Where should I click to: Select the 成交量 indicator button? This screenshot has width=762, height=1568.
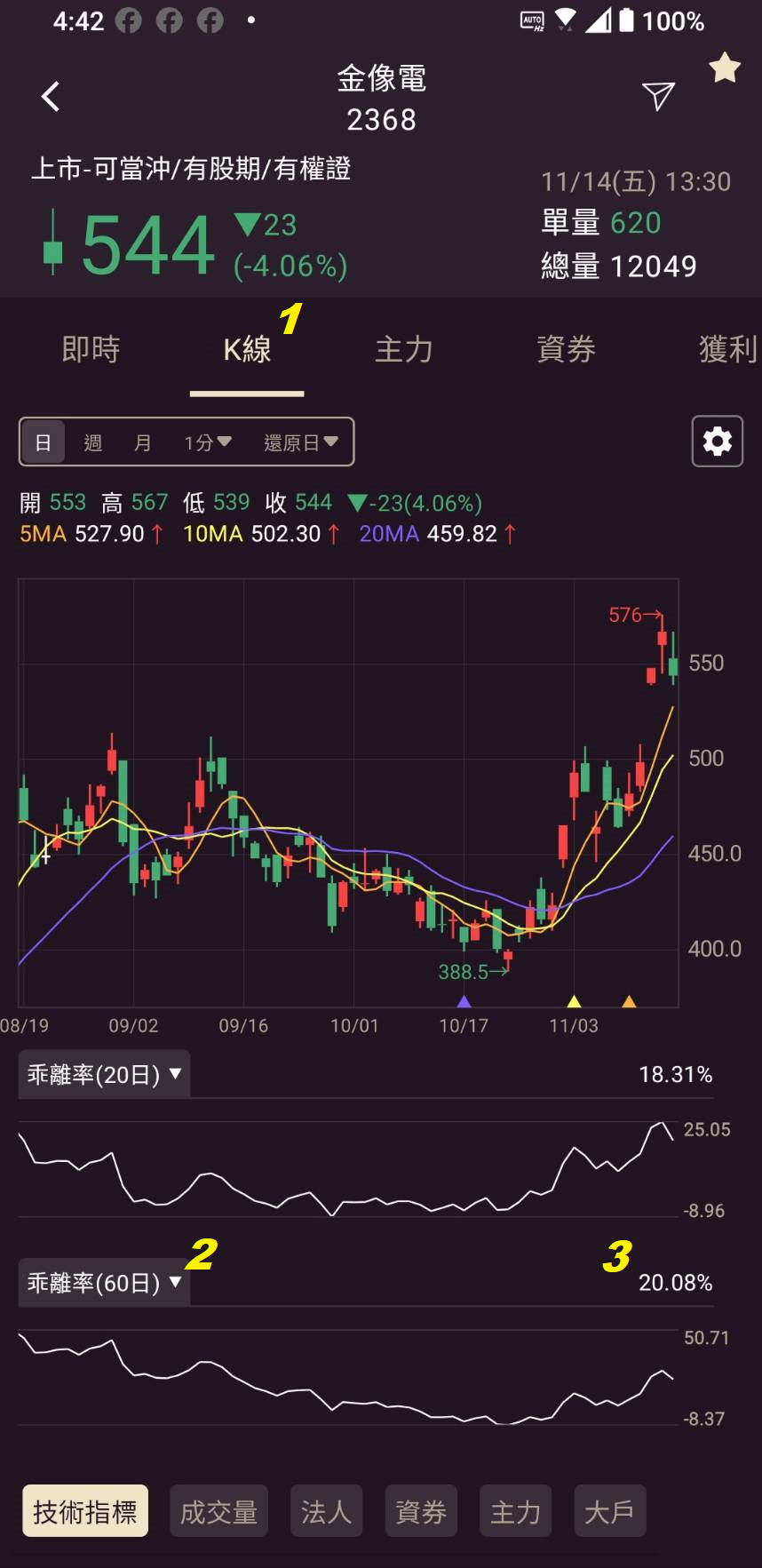(218, 1510)
